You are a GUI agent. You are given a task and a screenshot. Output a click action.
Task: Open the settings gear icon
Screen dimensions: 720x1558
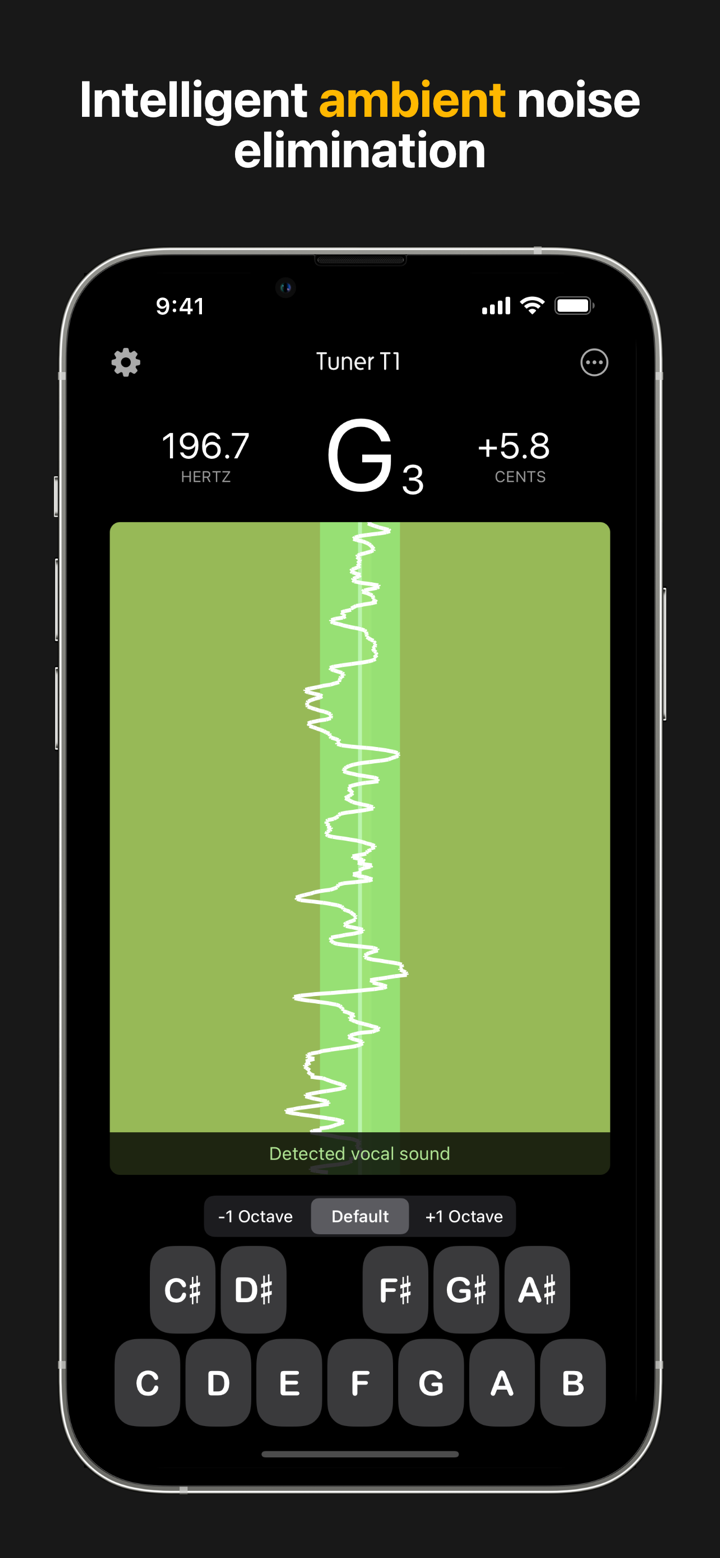click(x=125, y=362)
